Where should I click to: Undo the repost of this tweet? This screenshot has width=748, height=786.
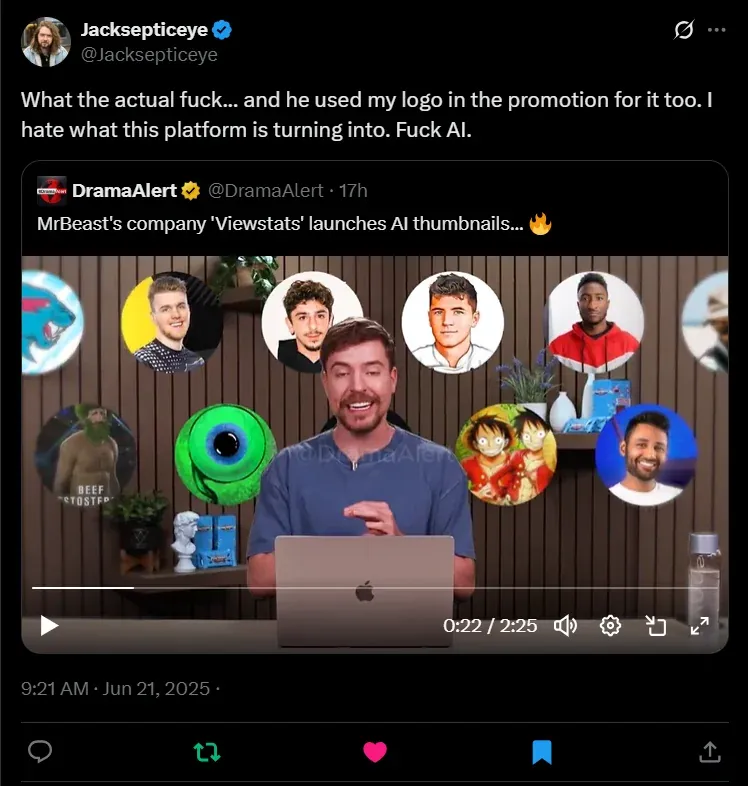tap(207, 752)
